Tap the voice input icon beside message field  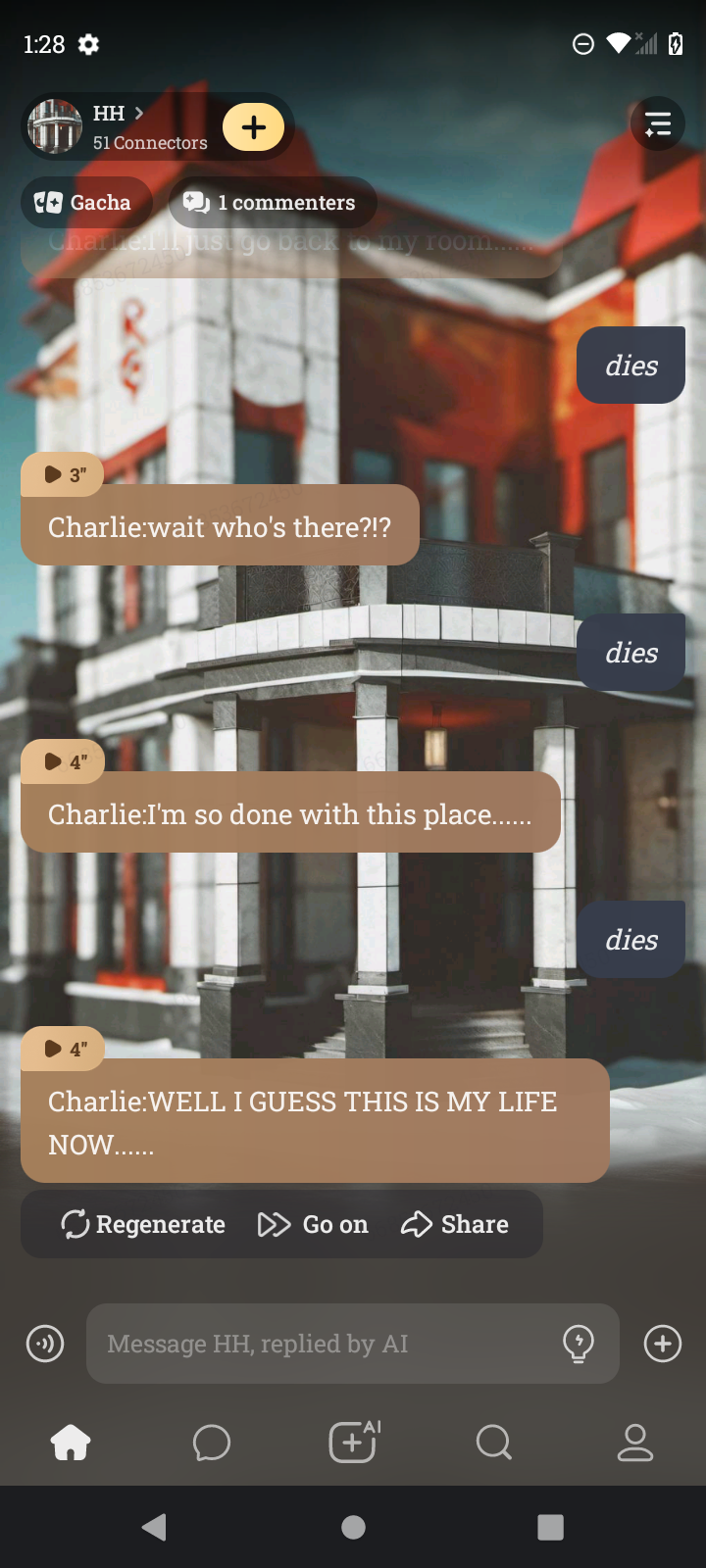(x=45, y=1344)
